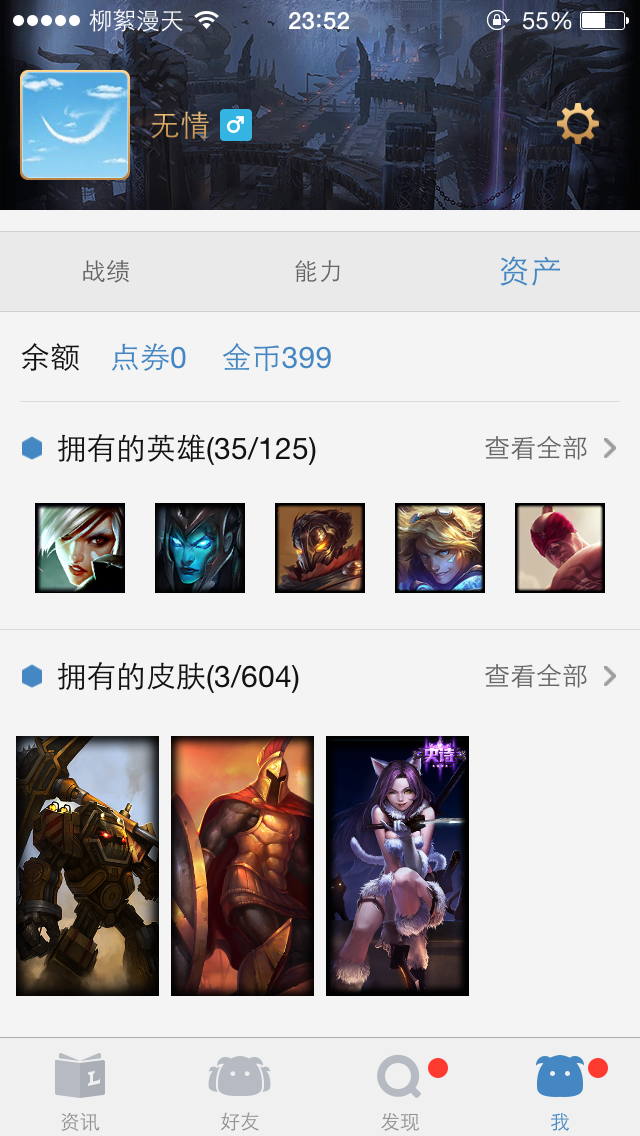Open the blonde hero portrait
640x1136 pixels.
(x=440, y=548)
